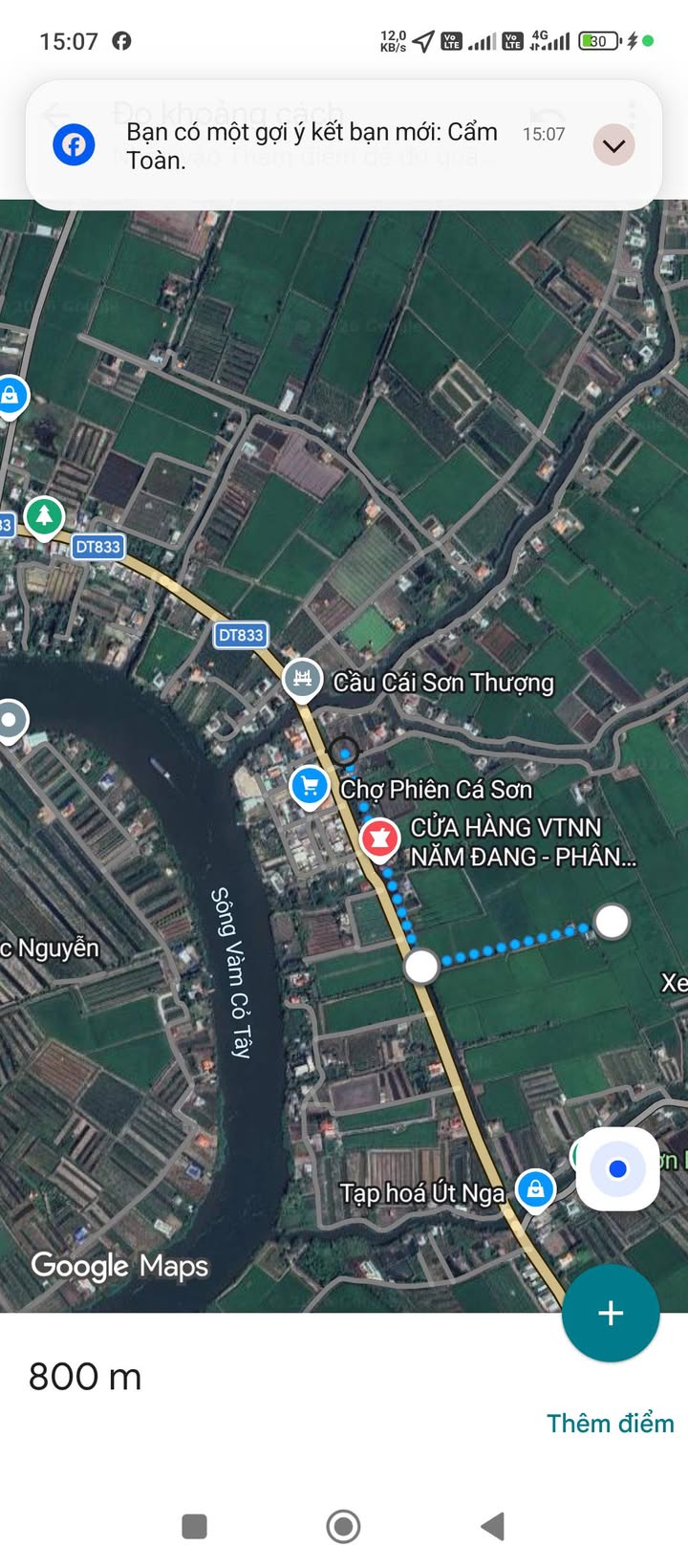Image resolution: width=688 pixels, height=1568 pixels.
Task: Go to the home screen
Action: pyautogui.click(x=343, y=1526)
